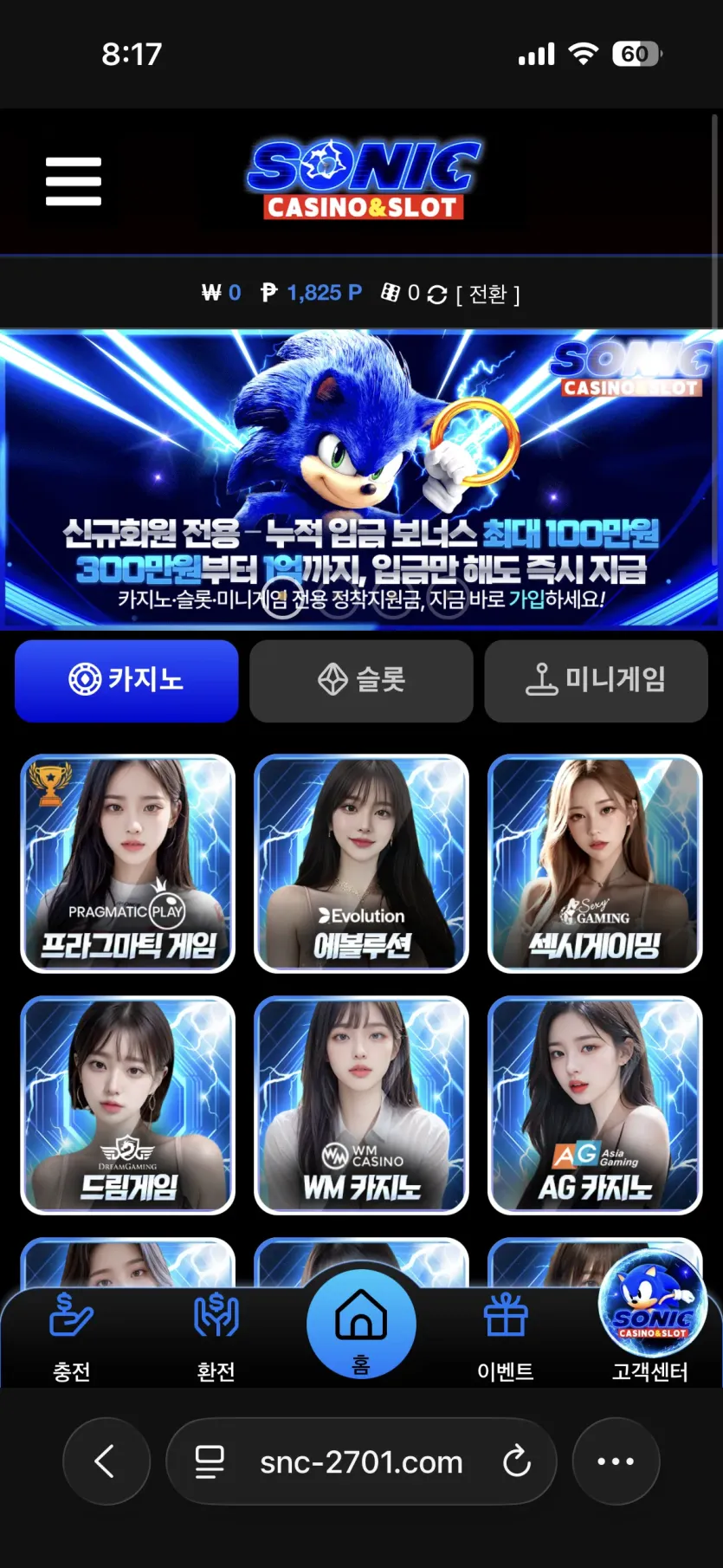Select the 카지노 category button
This screenshot has width=723, height=1568.
tap(126, 681)
